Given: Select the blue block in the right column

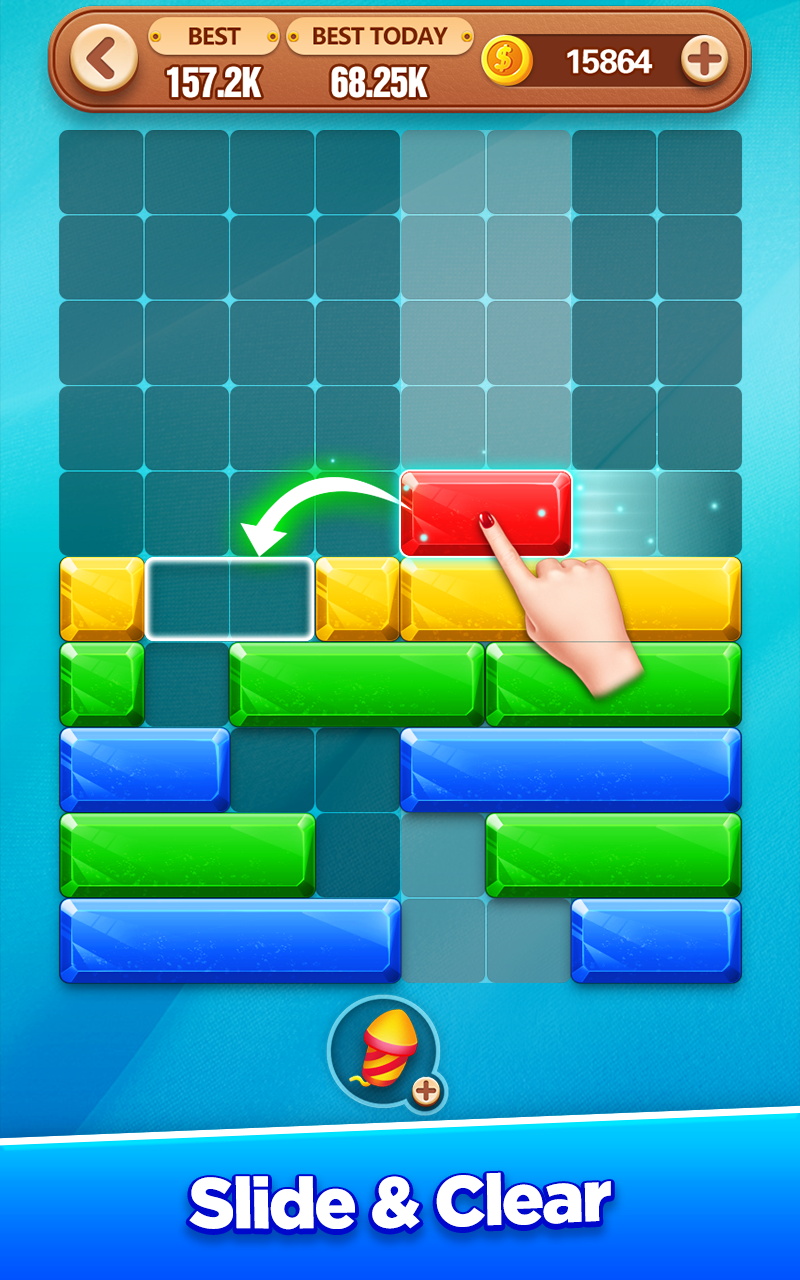Looking at the screenshot, I should pos(655,940).
